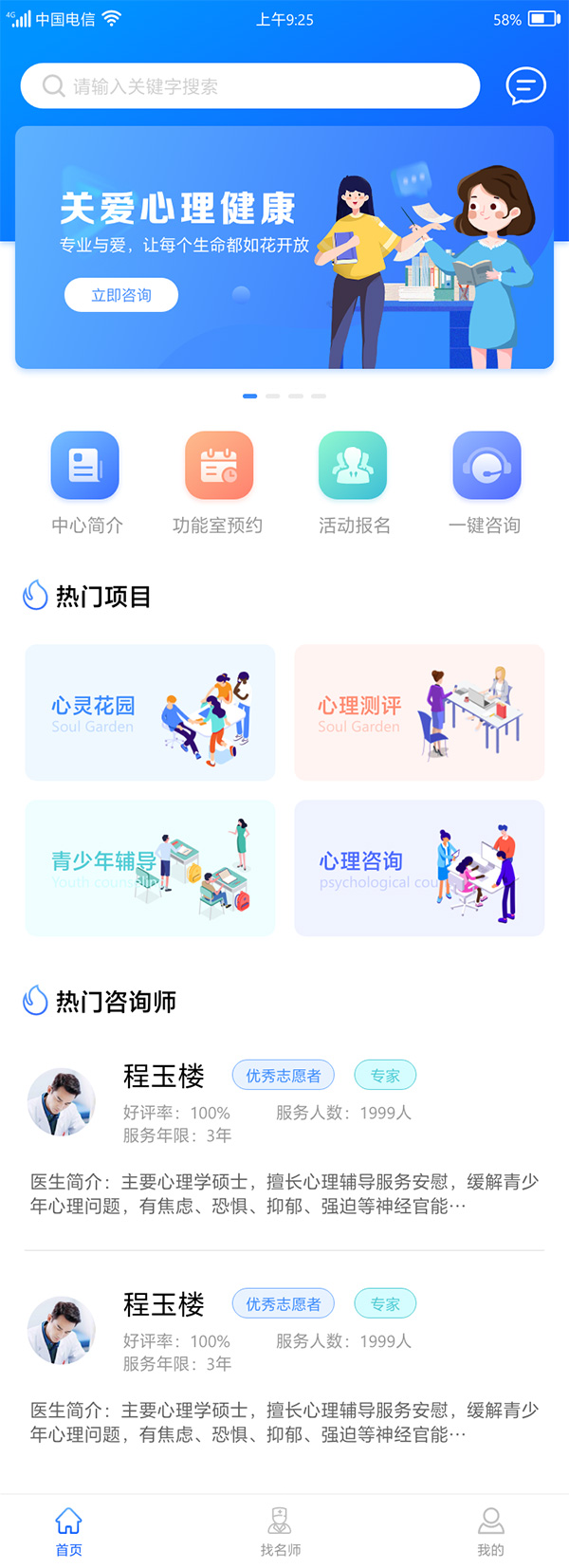The height and width of the screenshot is (1568, 569).
Task: Open the 心理测评 project card
Action: click(419, 712)
